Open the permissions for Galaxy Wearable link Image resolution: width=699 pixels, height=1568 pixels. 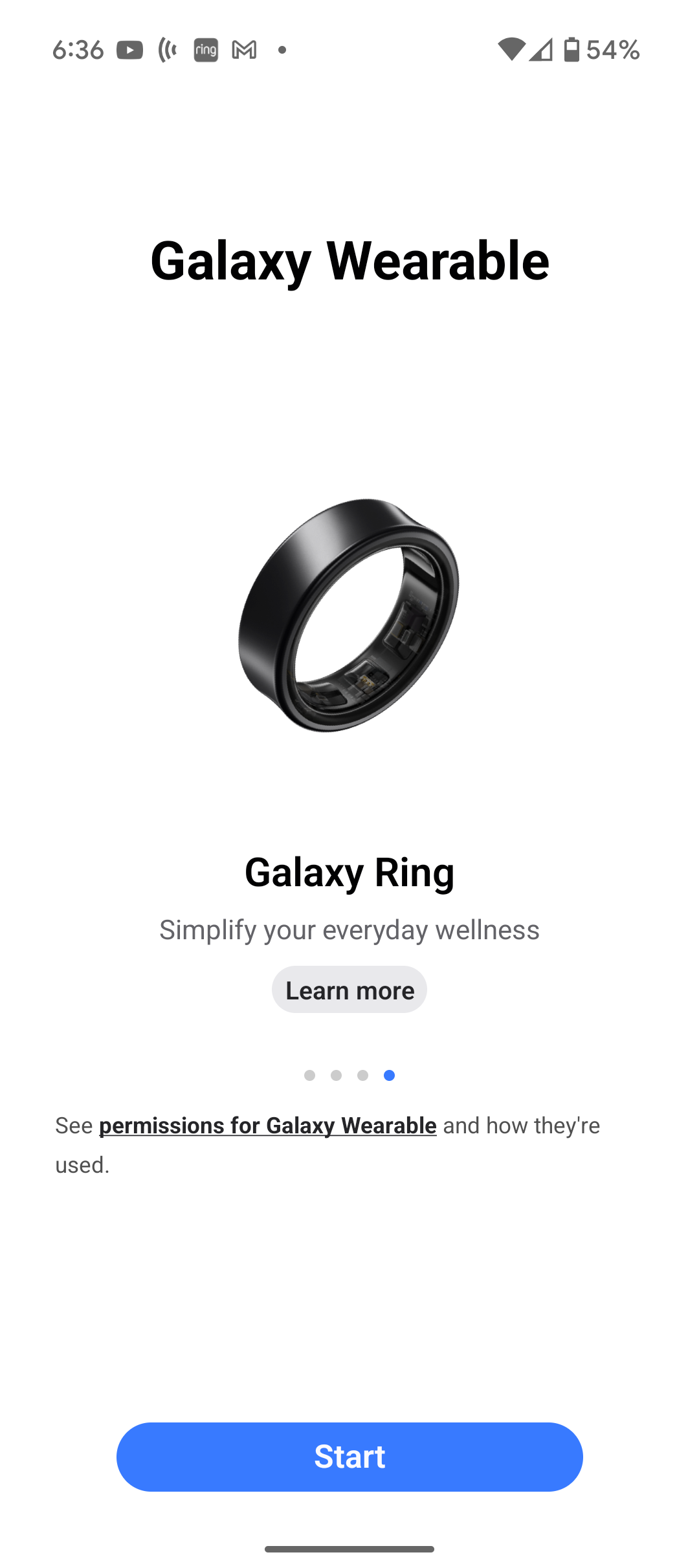point(268,1126)
